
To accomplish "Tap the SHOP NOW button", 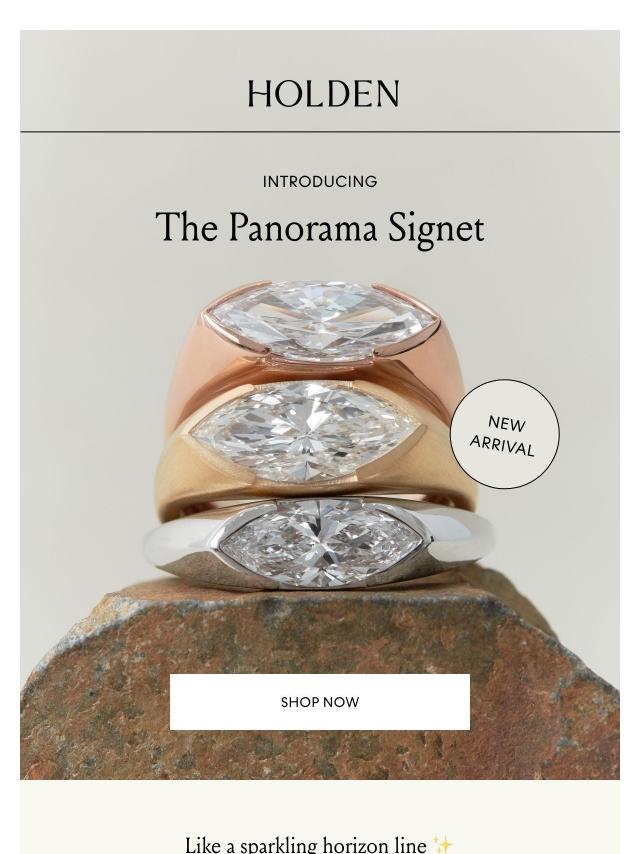I will click(320, 702).
